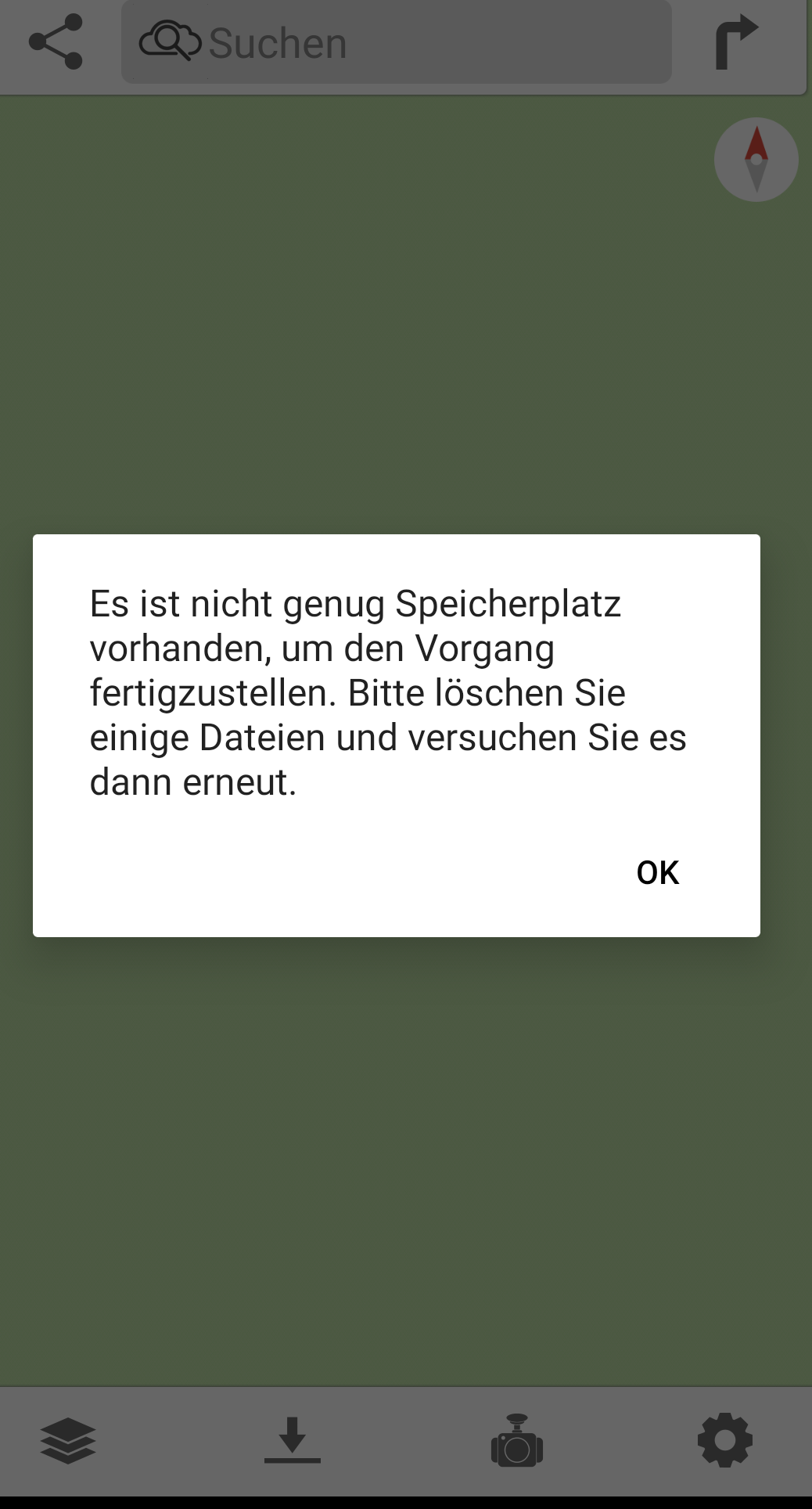Open settings via the gear icon
The width and height of the screenshot is (812, 1509).
[725, 1440]
